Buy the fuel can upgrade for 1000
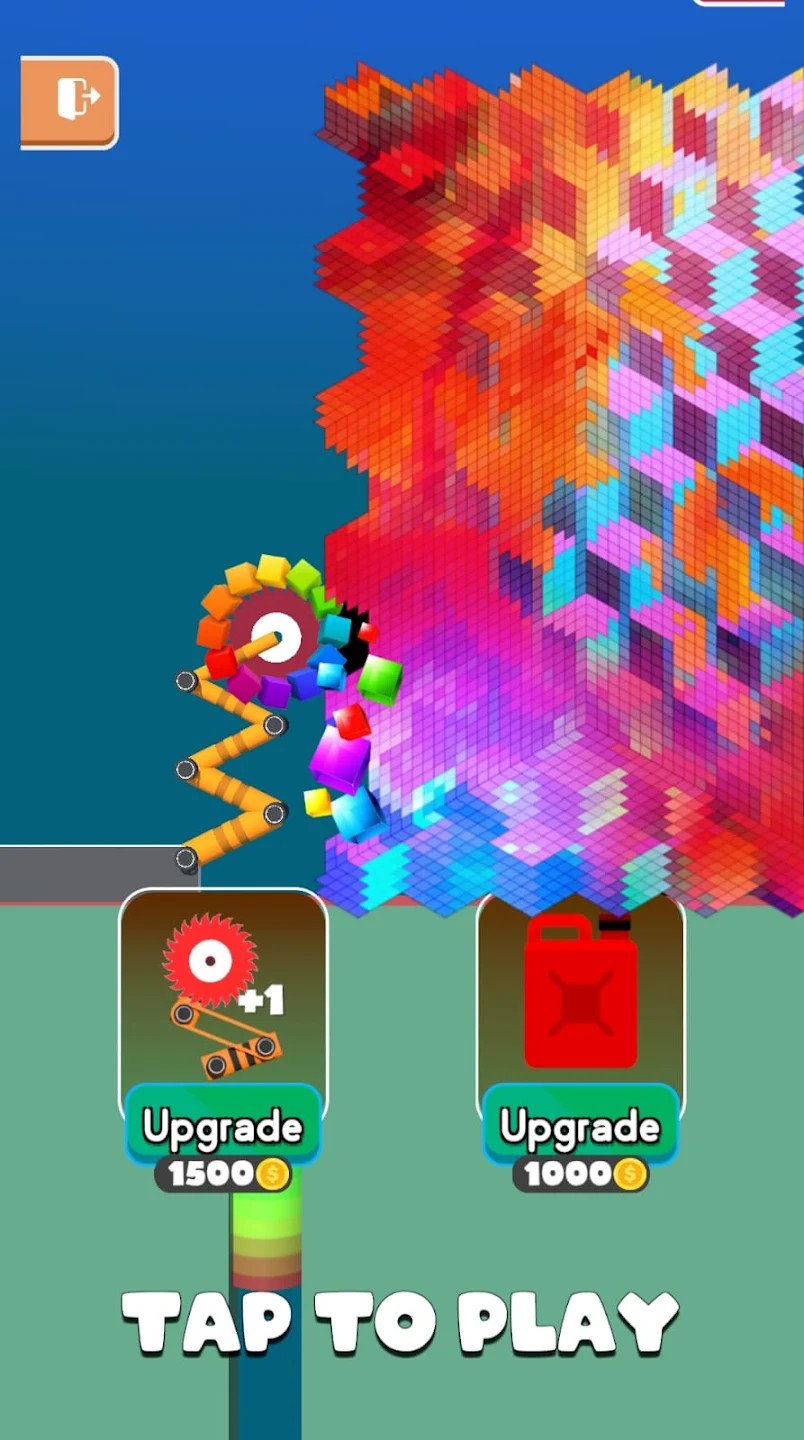This screenshot has height=1440, width=804. point(580,1129)
